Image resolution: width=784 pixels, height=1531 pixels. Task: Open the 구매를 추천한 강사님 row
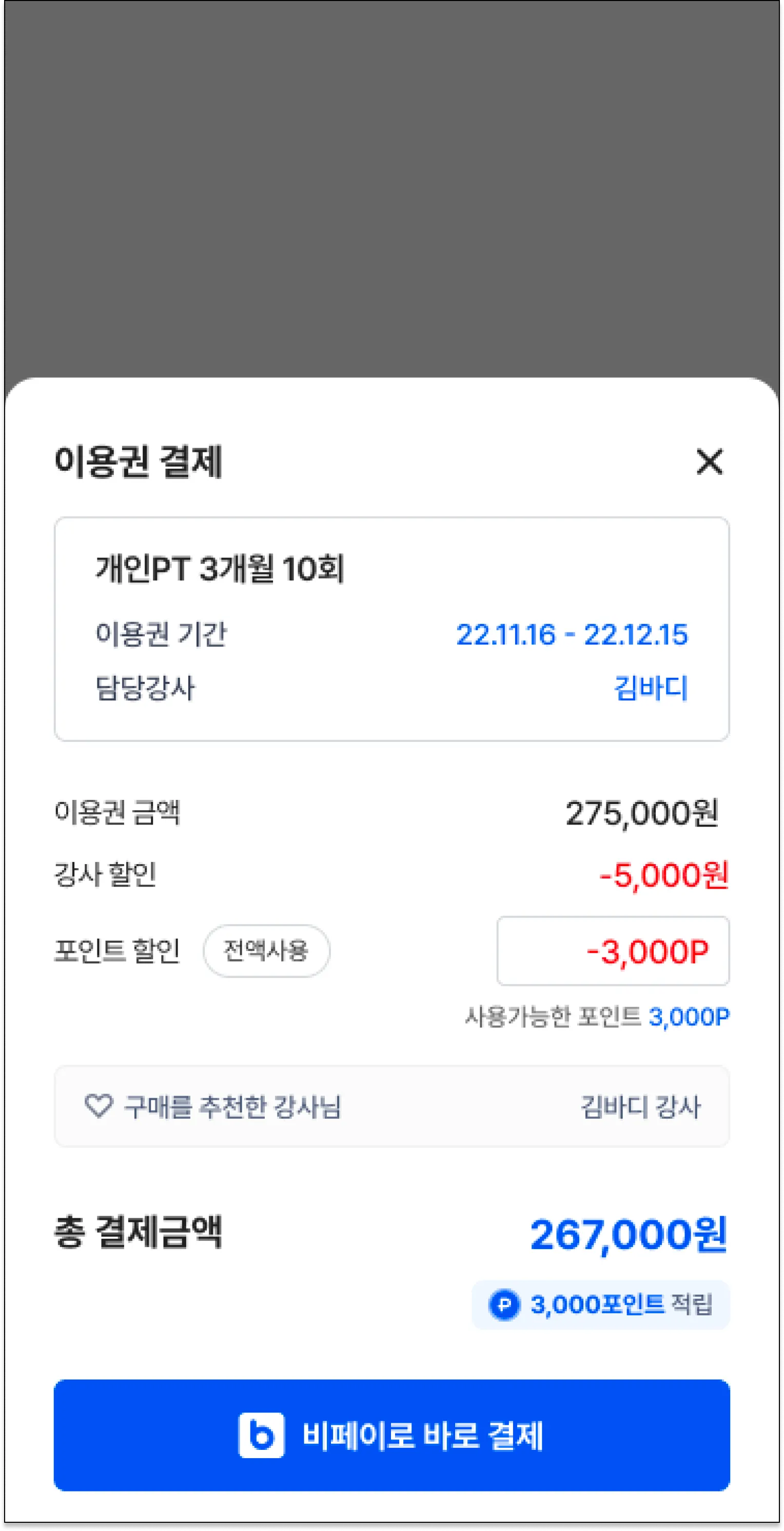pyautogui.click(x=392, y=1106)
